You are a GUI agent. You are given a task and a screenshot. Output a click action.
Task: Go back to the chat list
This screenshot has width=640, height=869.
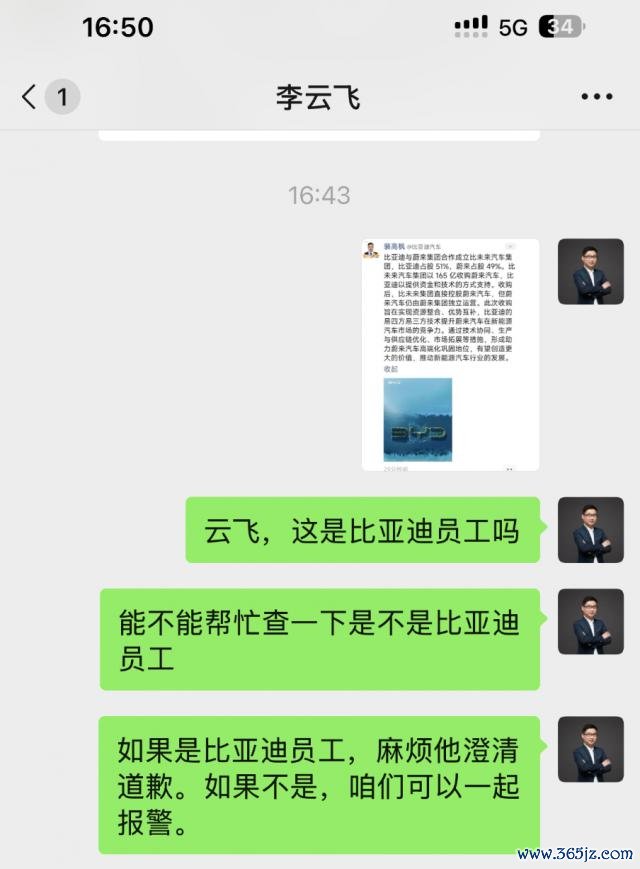pos(30,97)
